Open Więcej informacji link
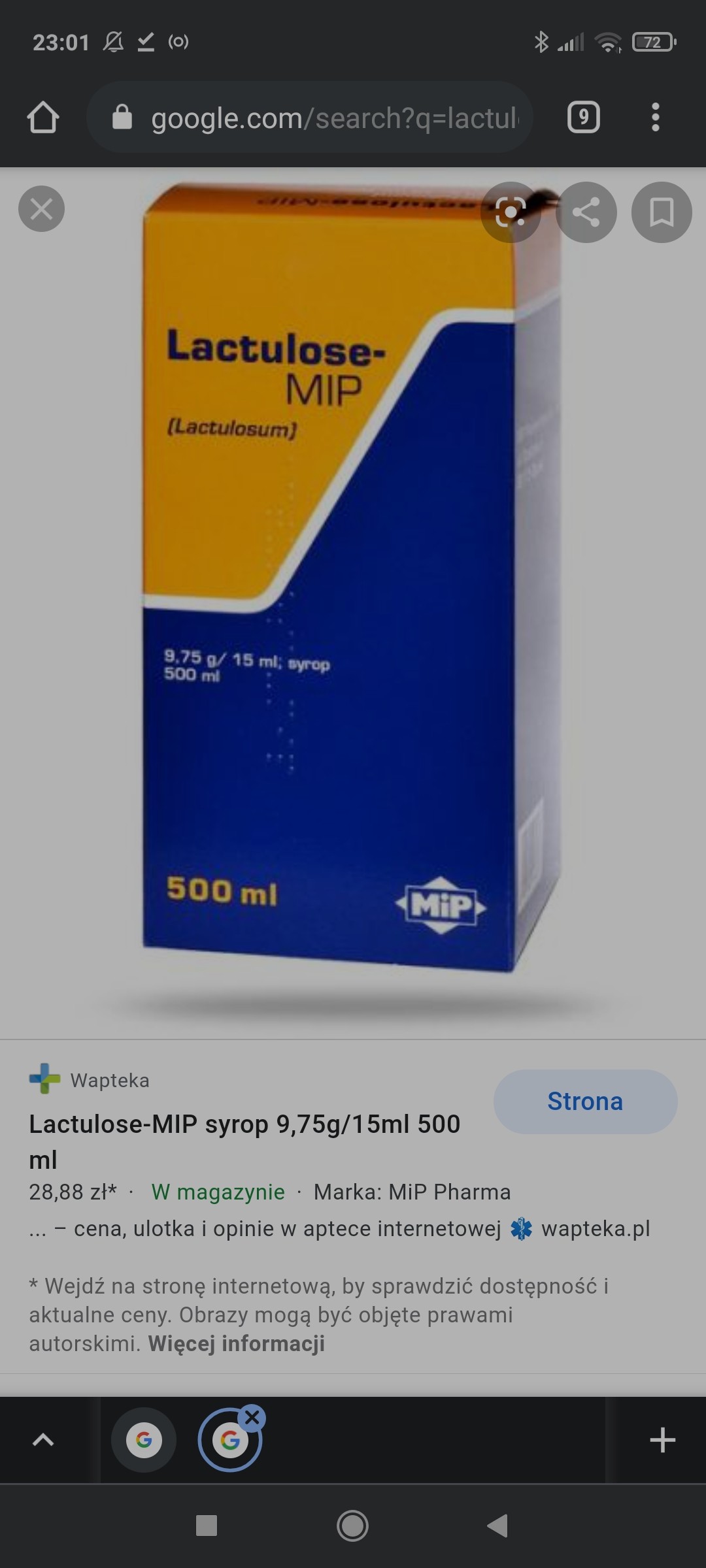The width and height of the screenshot is (706, 1568). (236, 1343)
